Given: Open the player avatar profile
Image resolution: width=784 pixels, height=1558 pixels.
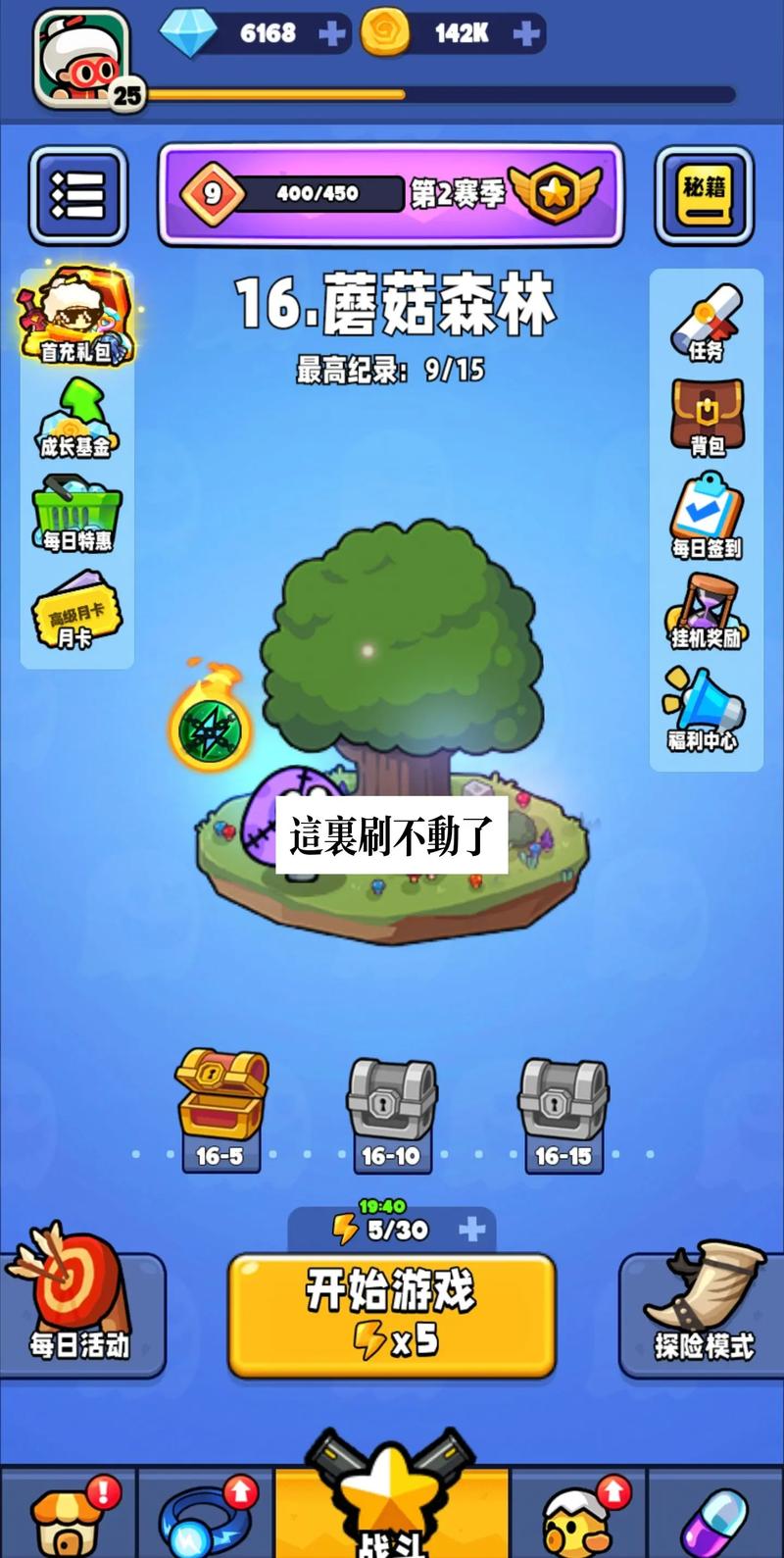Looking at the screenshot, I should tap(82, 59).
